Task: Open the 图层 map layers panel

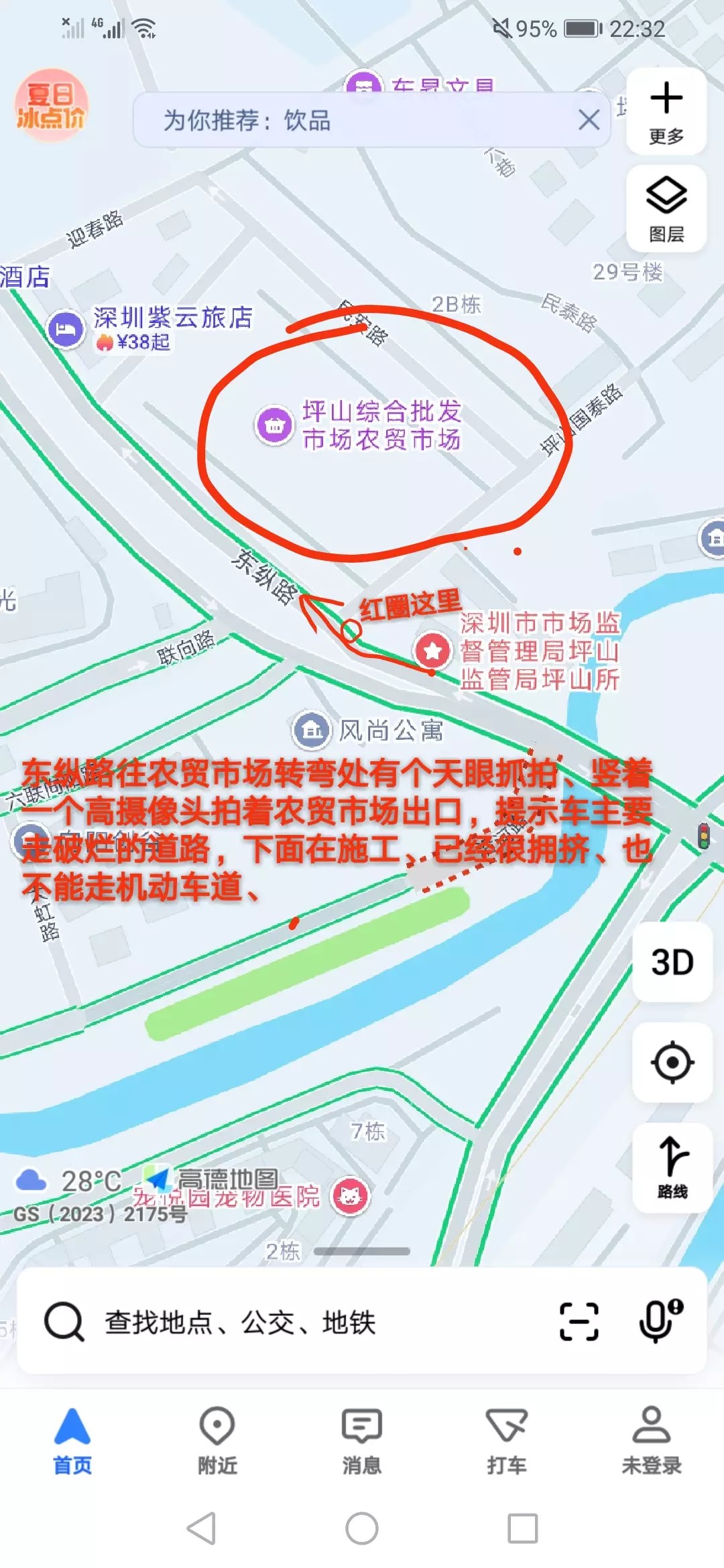Action: pyautogui.click(x=666, y=209)
